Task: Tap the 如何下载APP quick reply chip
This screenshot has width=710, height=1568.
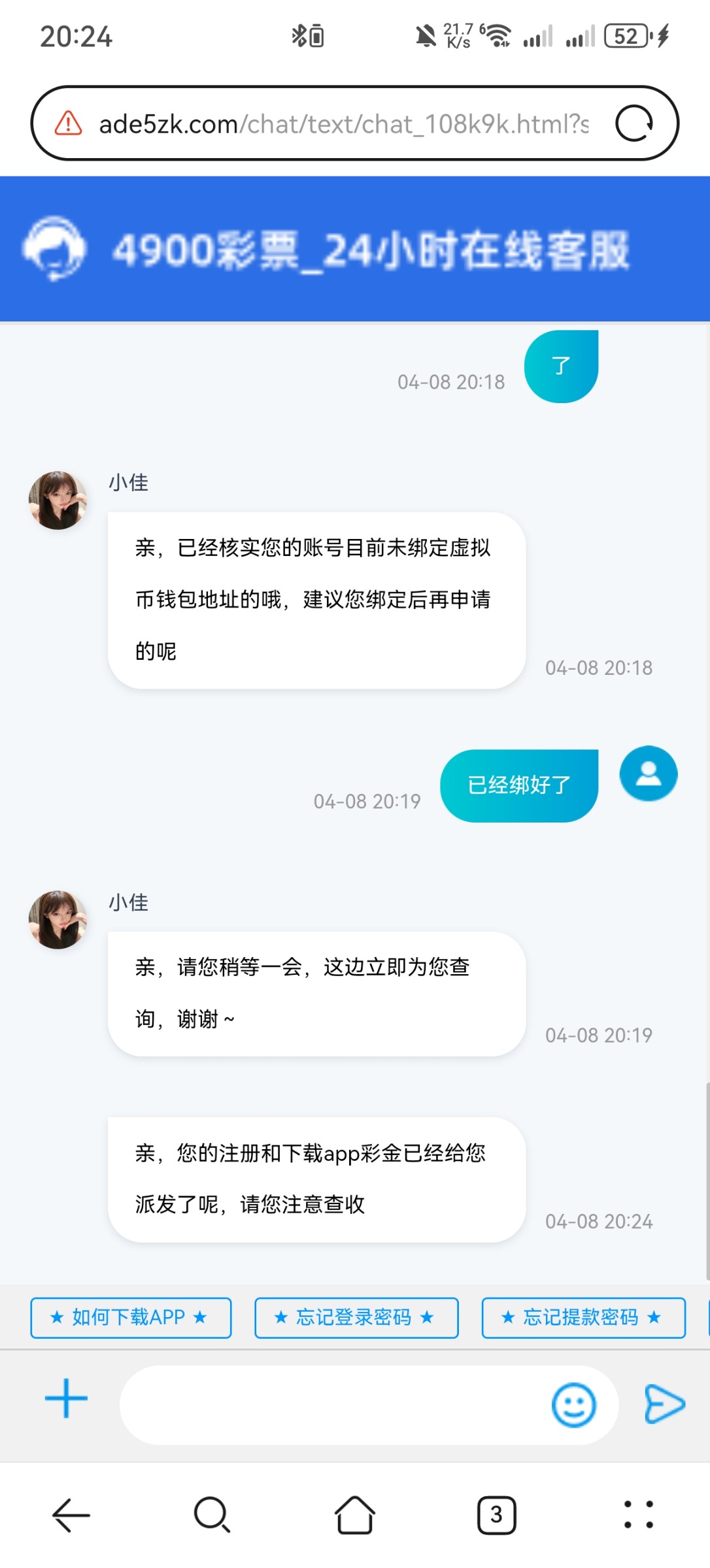Action: 131,1317
